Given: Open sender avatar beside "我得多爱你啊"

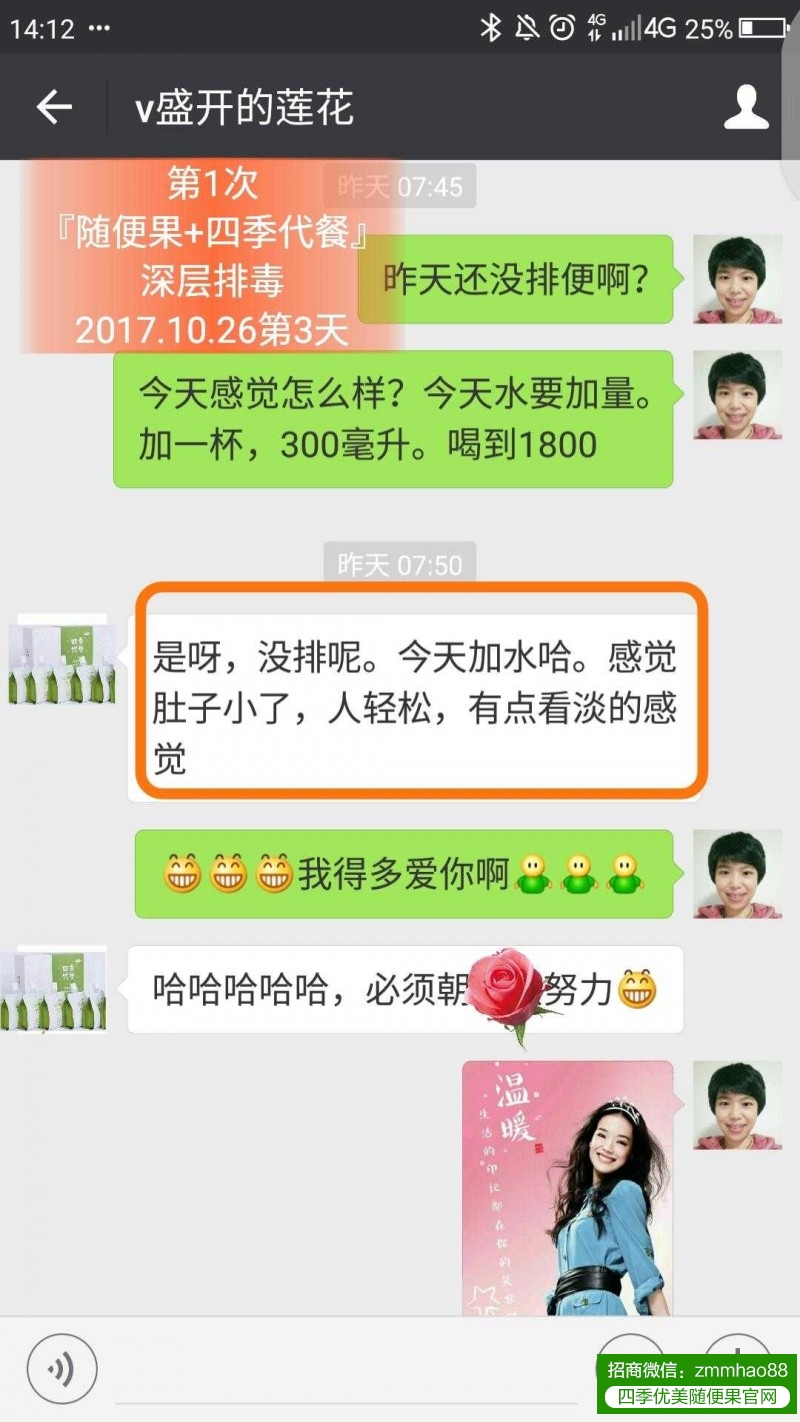Looking at the screenshot, I should 738,874.
